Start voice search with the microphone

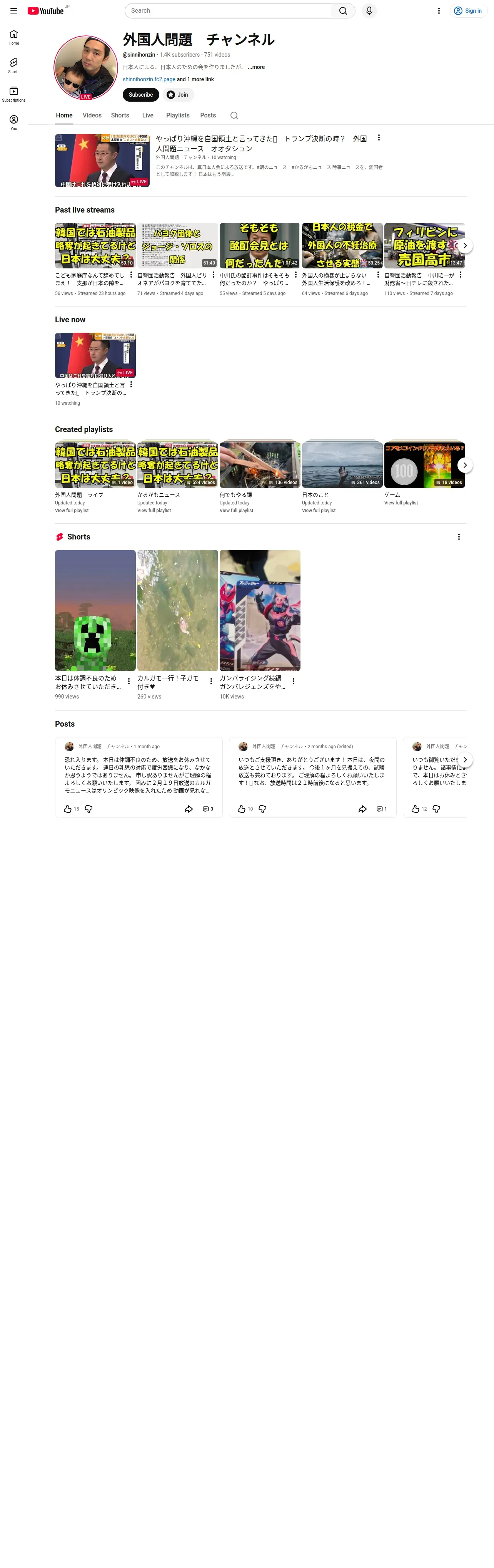[369, 11]
